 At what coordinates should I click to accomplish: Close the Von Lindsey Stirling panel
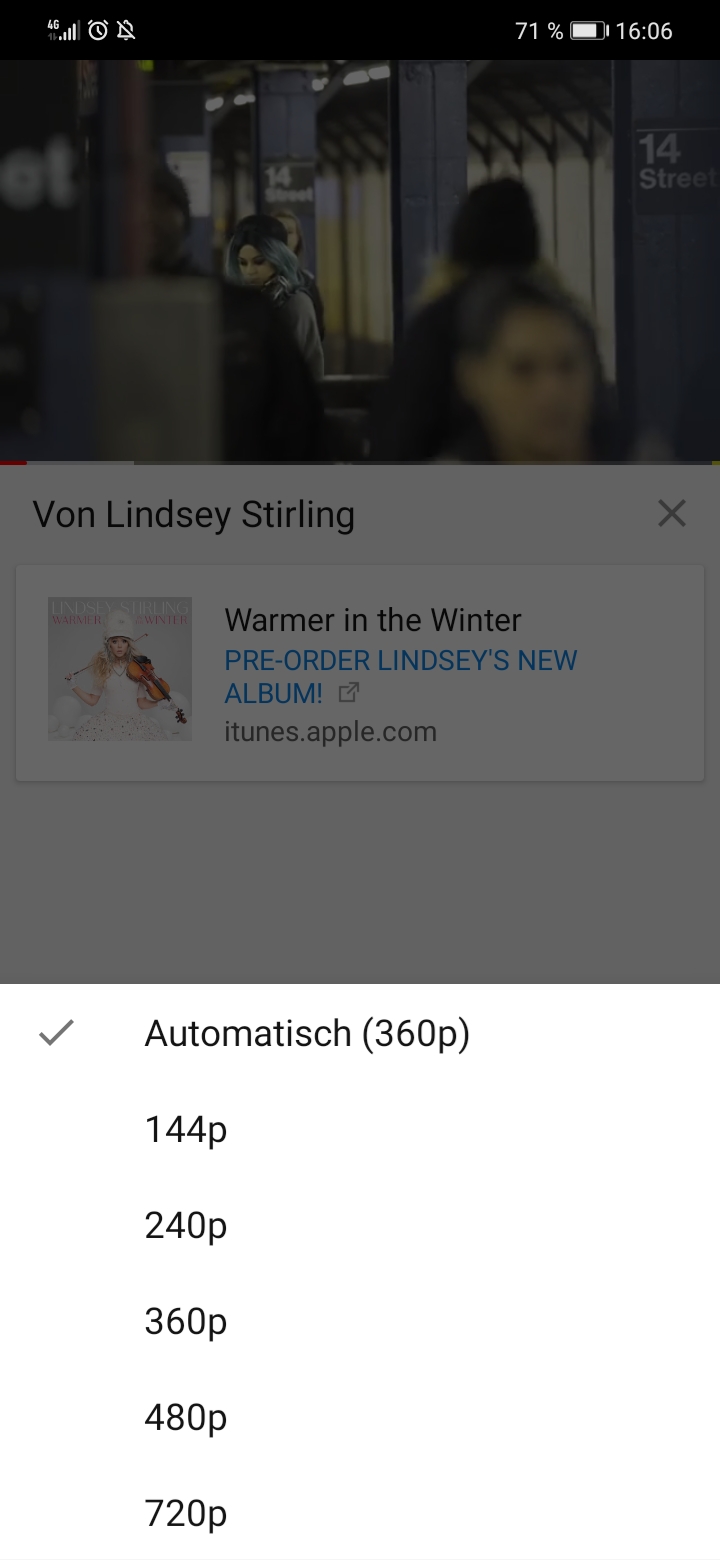671,513
